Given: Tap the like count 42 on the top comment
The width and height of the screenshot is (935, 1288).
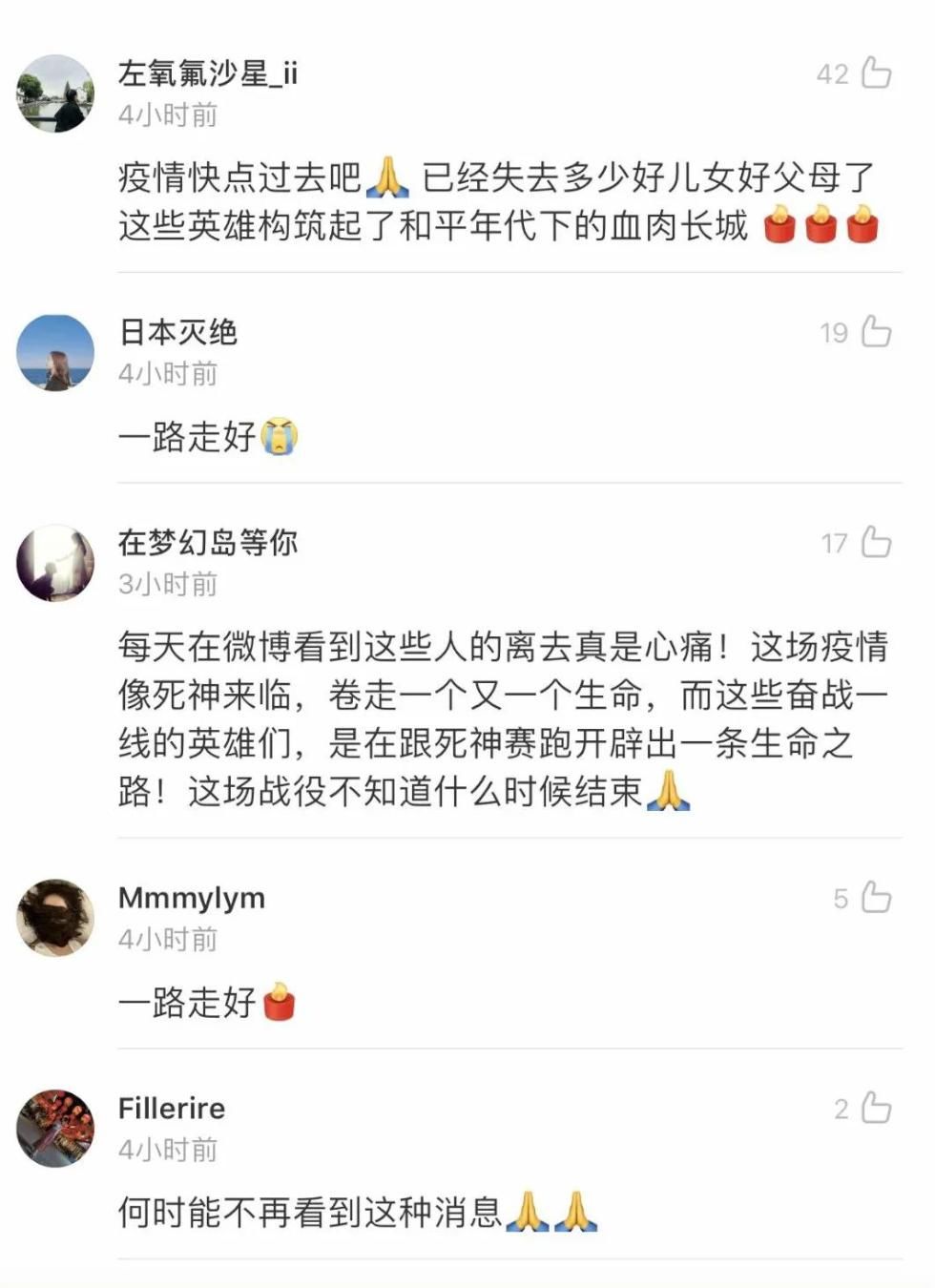Looking at the screenshot, I should pos(834,74).
